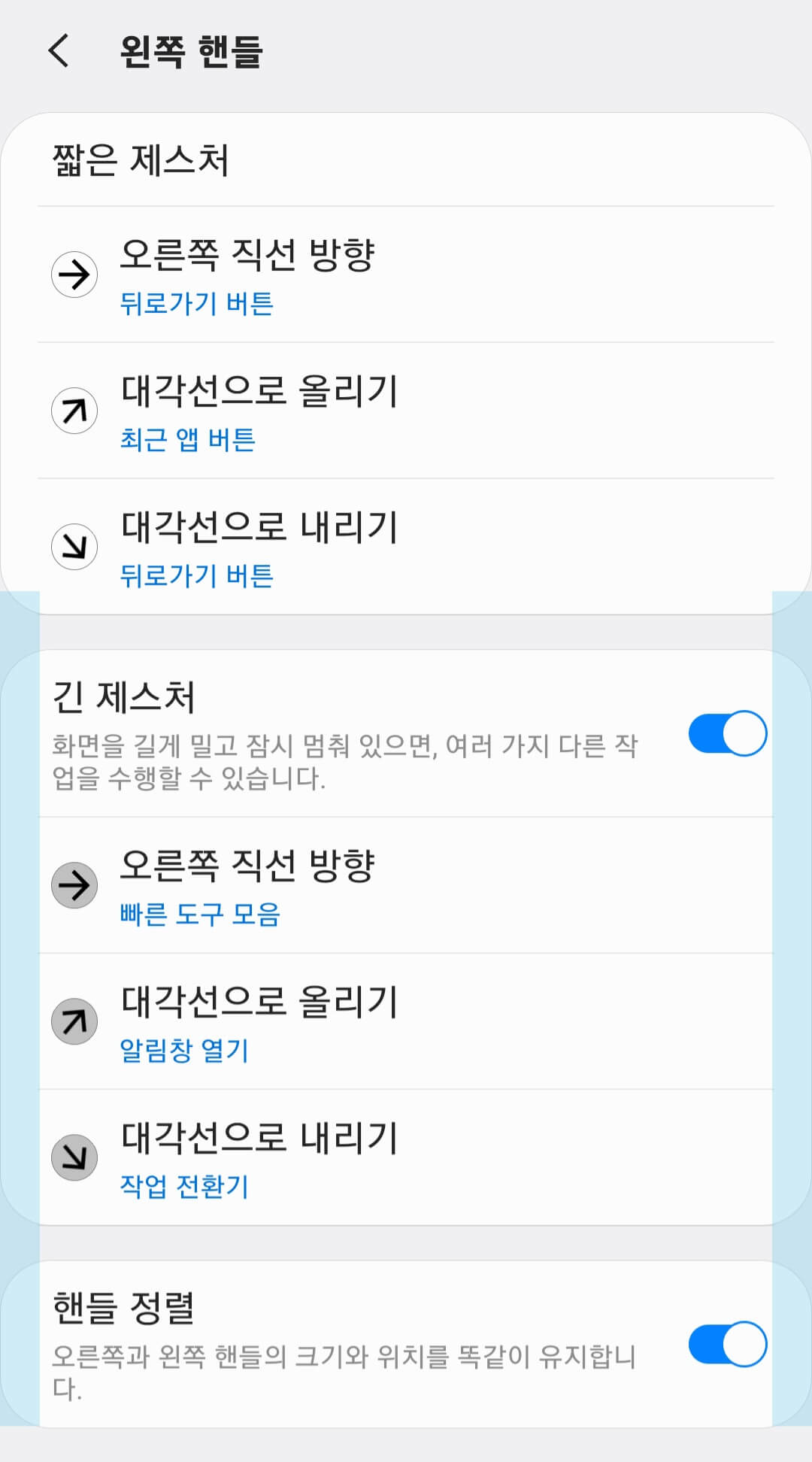Change the 빠른 도구 모음 assignment

[200, 915]
